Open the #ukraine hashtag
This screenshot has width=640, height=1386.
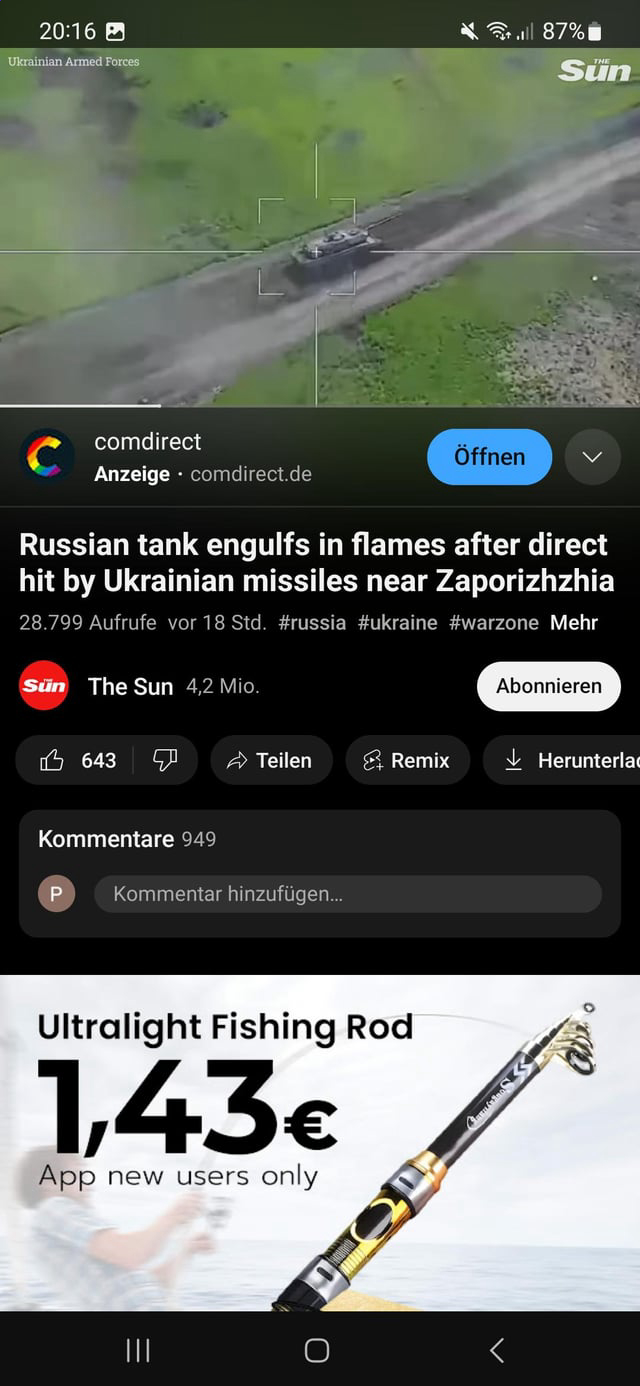coord(397,622)
